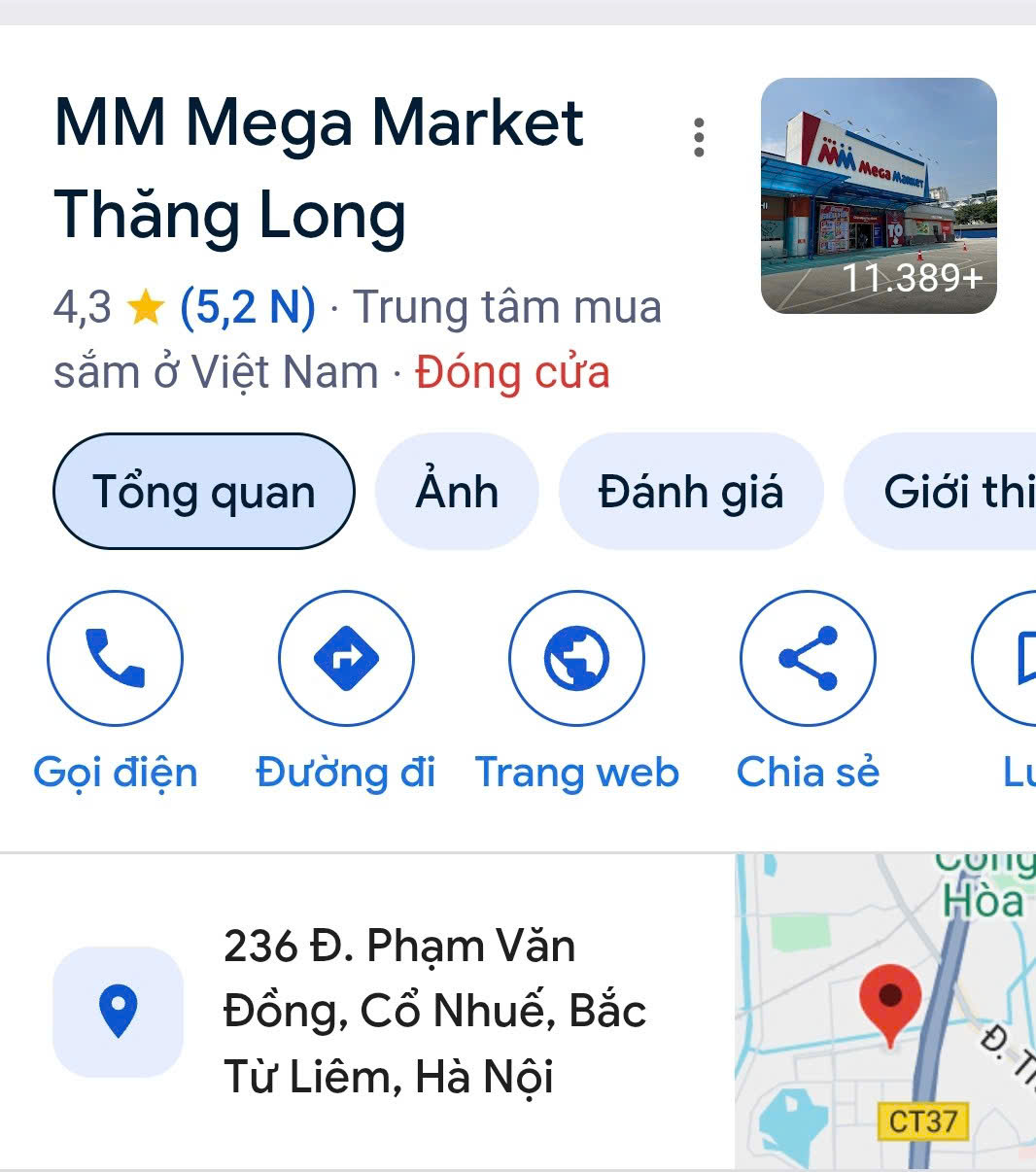Switch to the Đánh giá tab

point(691,492)
